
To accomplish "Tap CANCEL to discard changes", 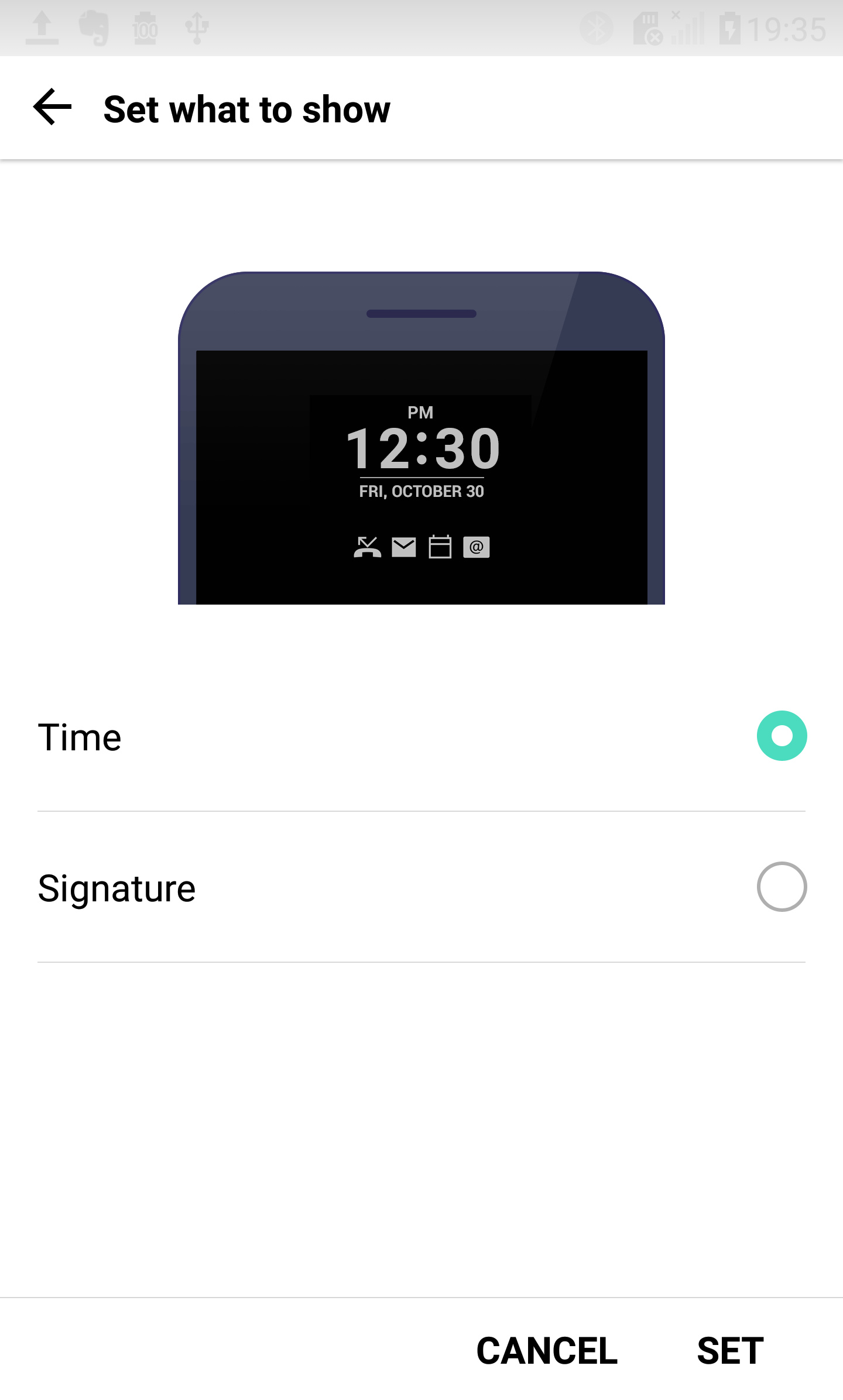I will point(547,1351).
